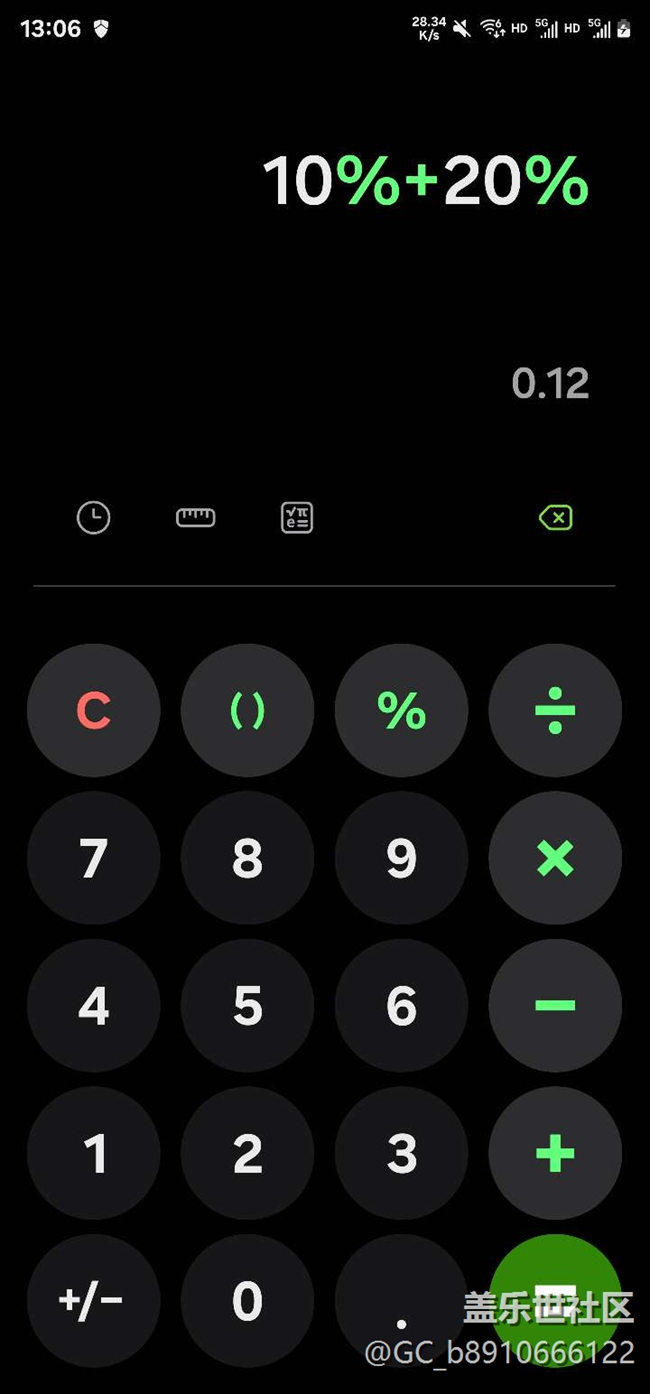Viewport: 650px width, 1394px height.
Task: Clear the expression with C
Action: 94,710
